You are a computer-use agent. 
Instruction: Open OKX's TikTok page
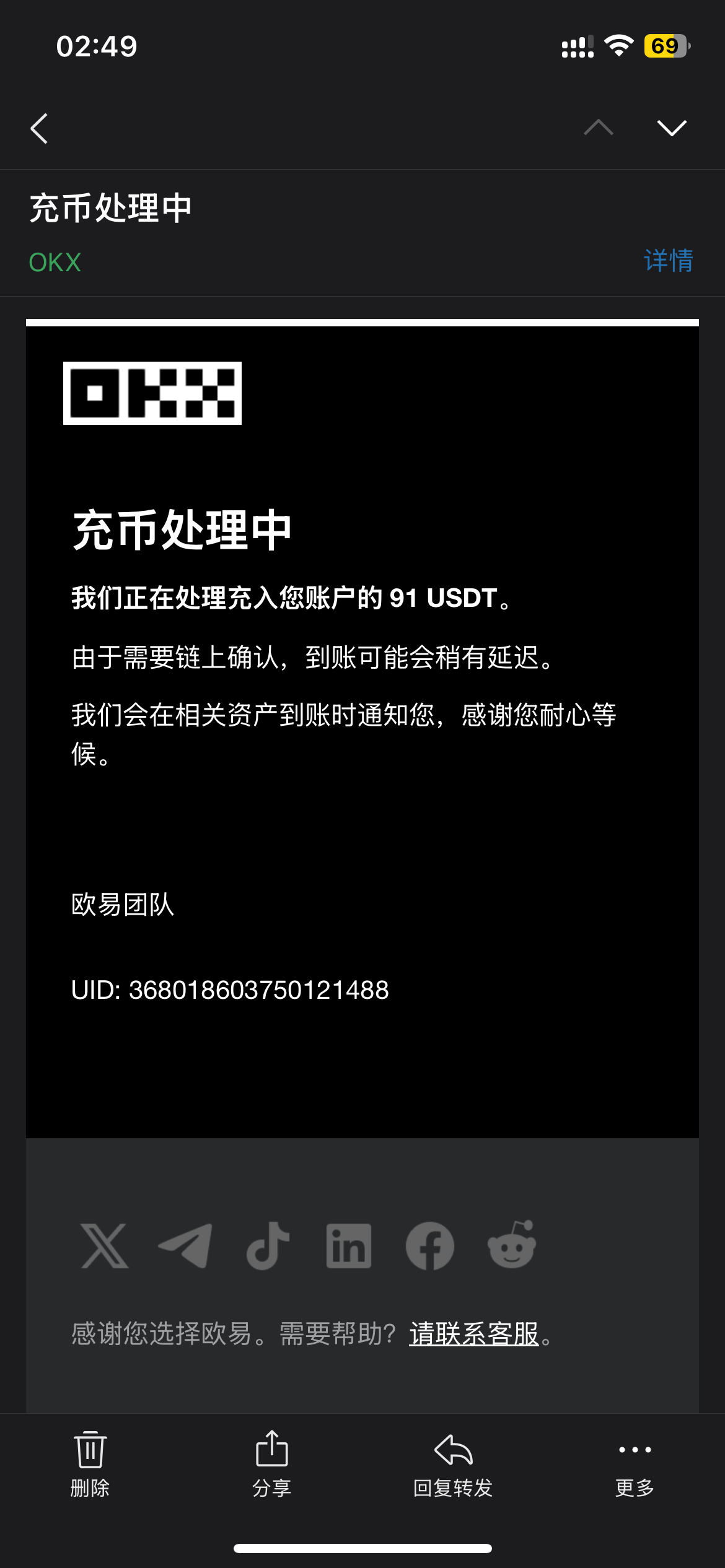pyautogui.click(x=268, y=1246)
